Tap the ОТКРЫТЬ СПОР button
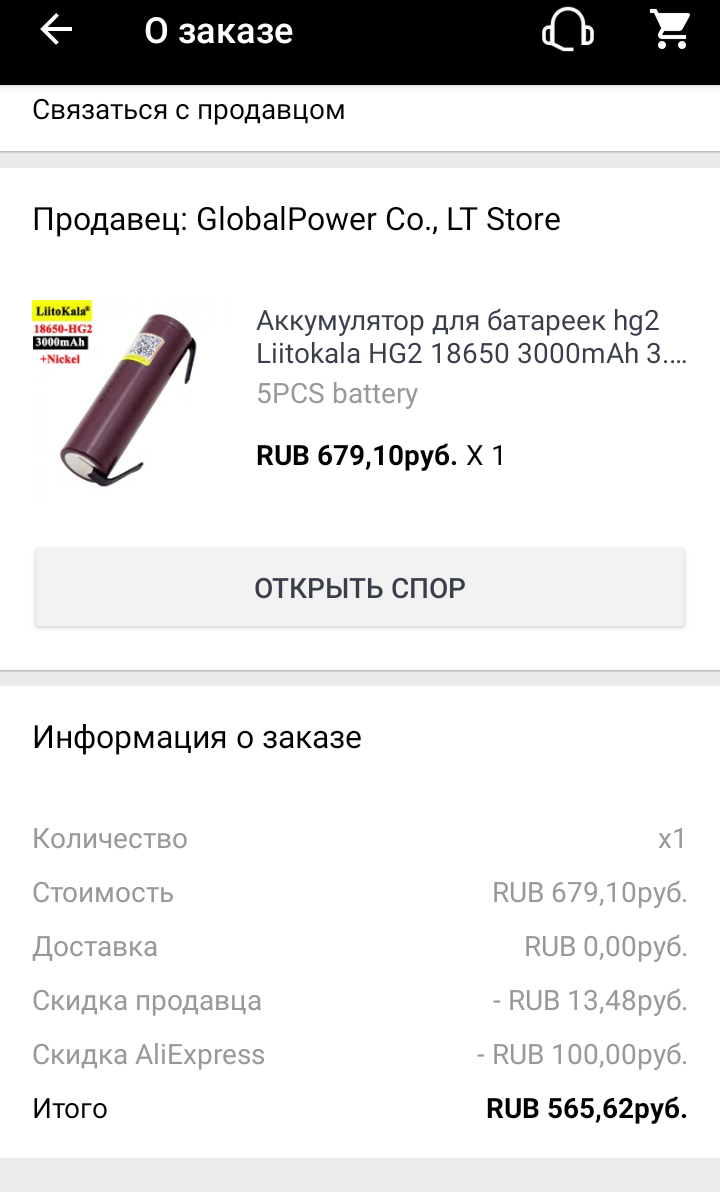The height and width of the screenshot is (1192, 720). (x=360, y=588)
